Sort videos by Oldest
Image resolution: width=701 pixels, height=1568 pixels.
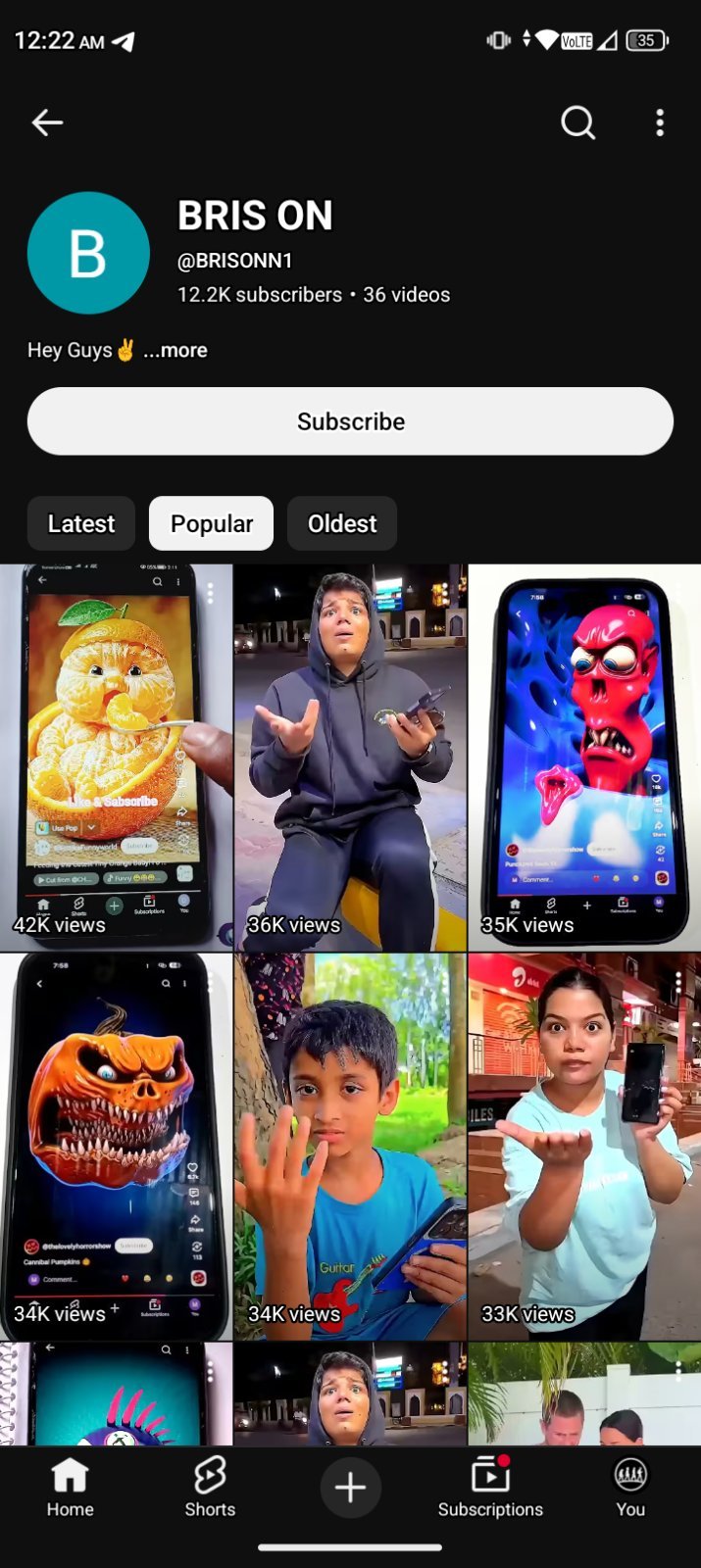tap(342, 523)
